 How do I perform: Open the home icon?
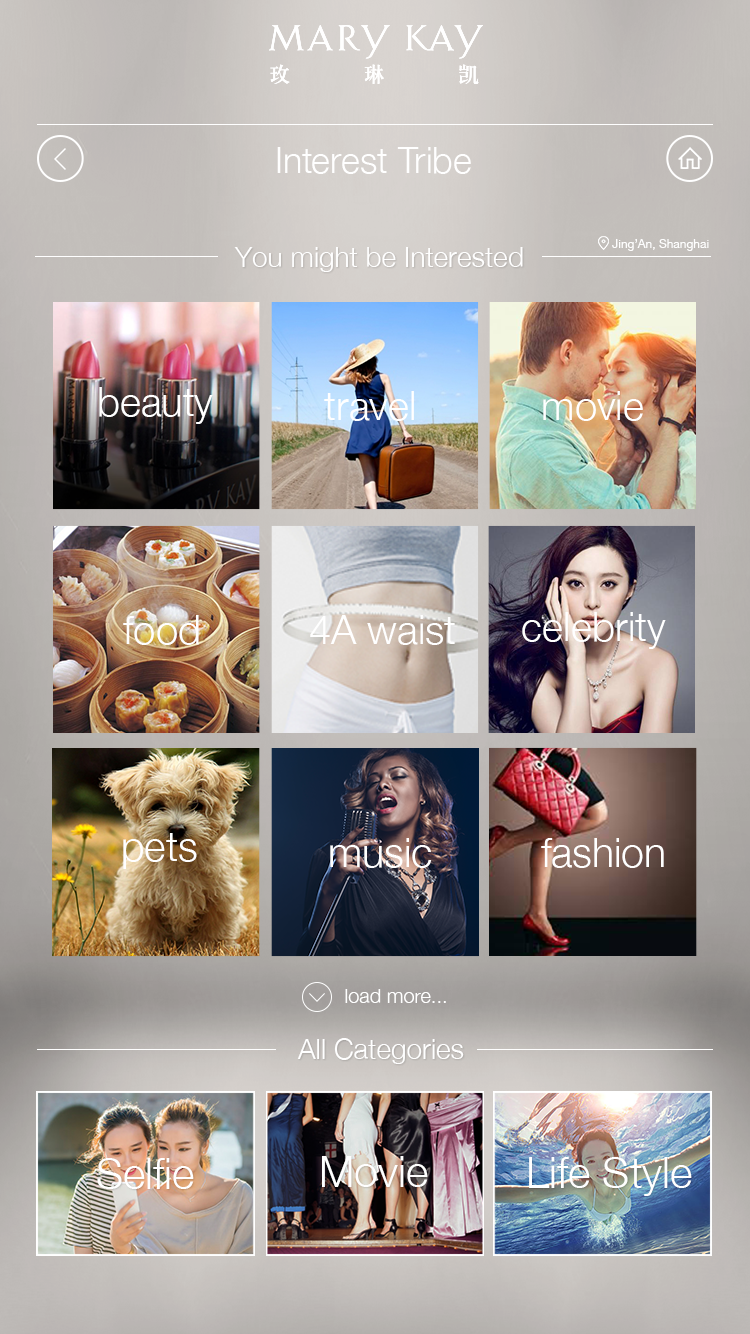pos(689,159)
